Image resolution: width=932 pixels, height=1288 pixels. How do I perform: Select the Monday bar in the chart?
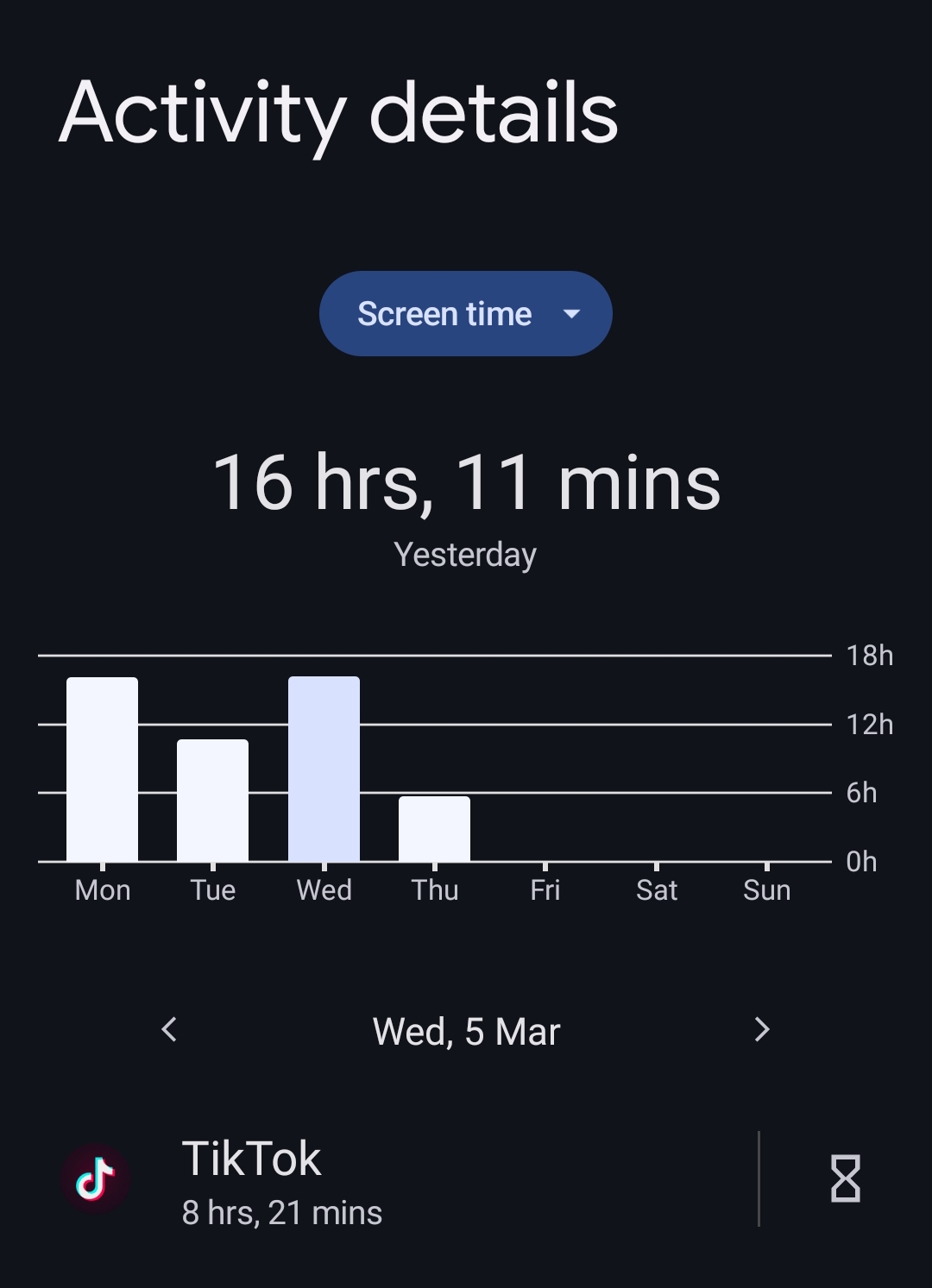tap(102, 770)
